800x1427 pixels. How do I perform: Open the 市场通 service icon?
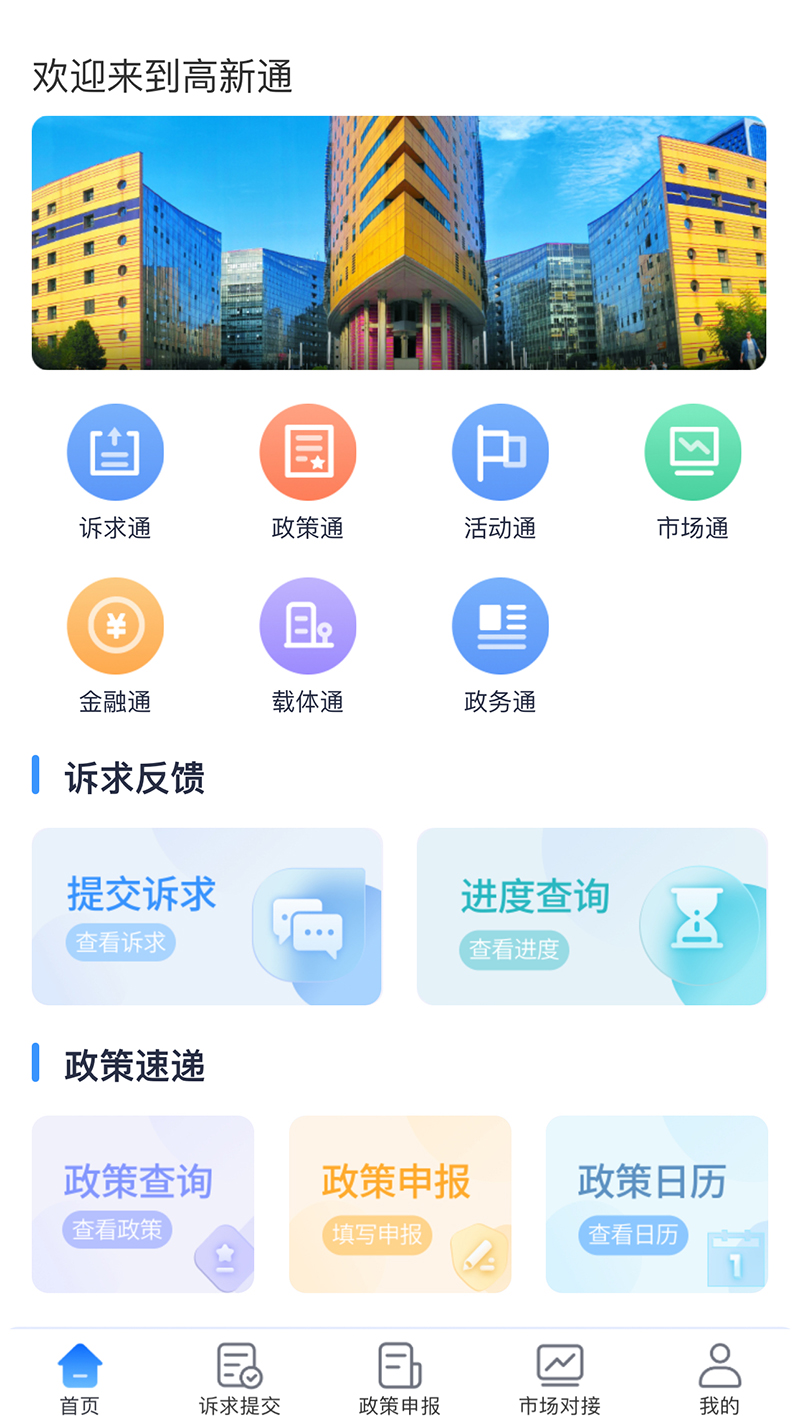693,452
